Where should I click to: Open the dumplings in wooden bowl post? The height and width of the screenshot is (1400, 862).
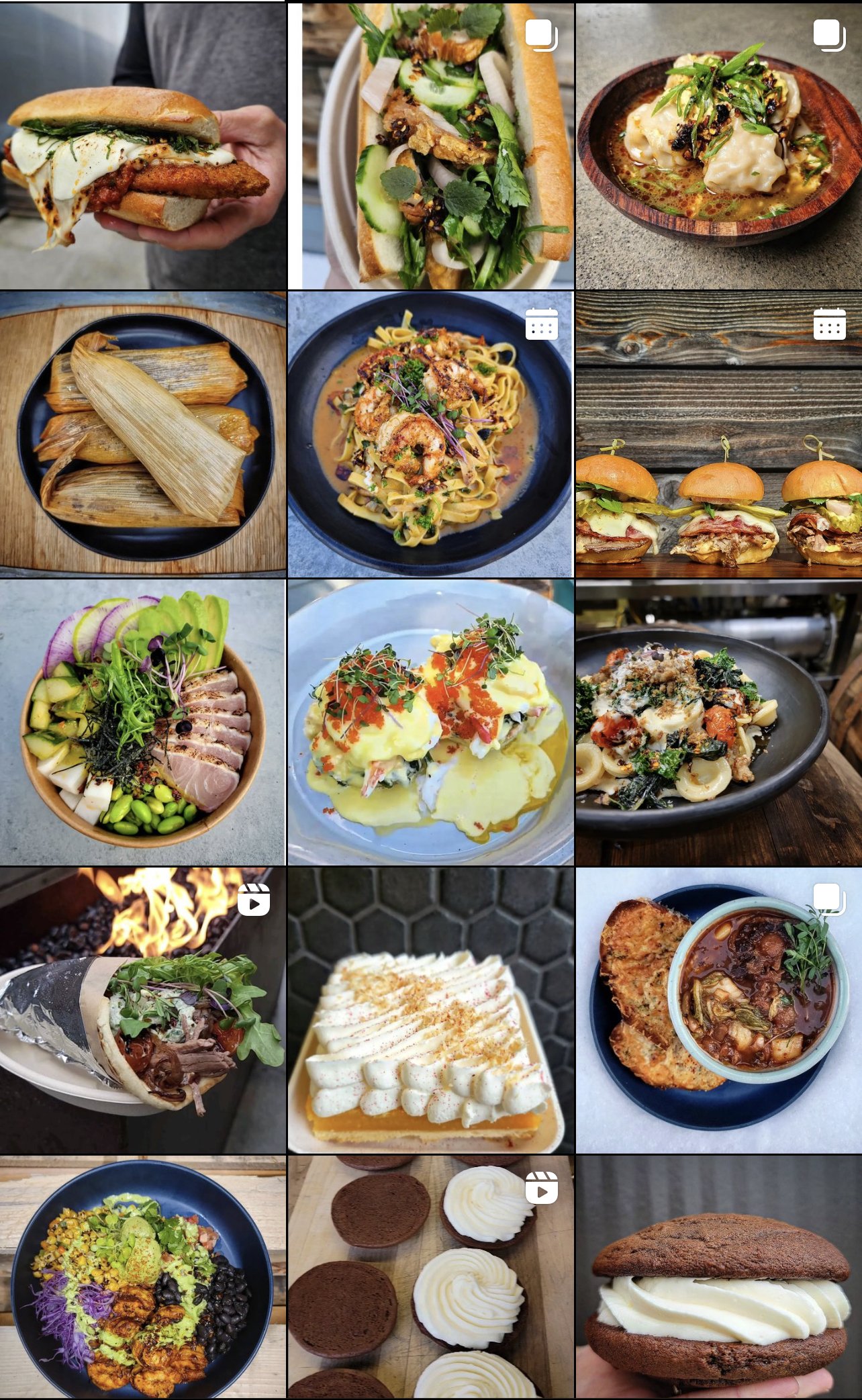[718, 146]
